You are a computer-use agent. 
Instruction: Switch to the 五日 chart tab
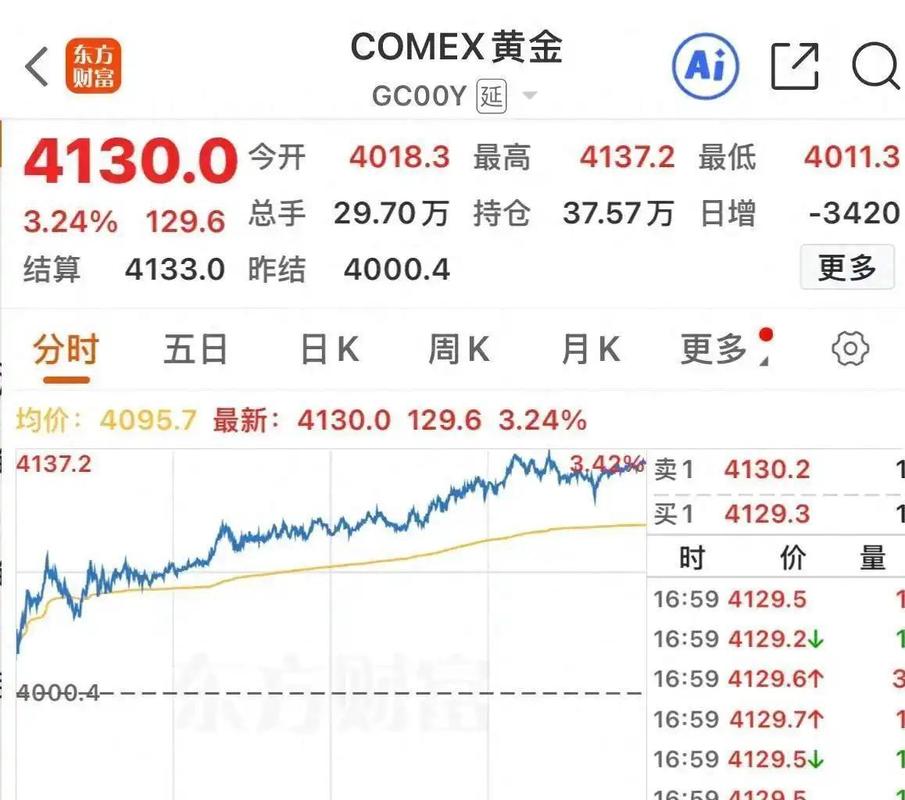196,350
